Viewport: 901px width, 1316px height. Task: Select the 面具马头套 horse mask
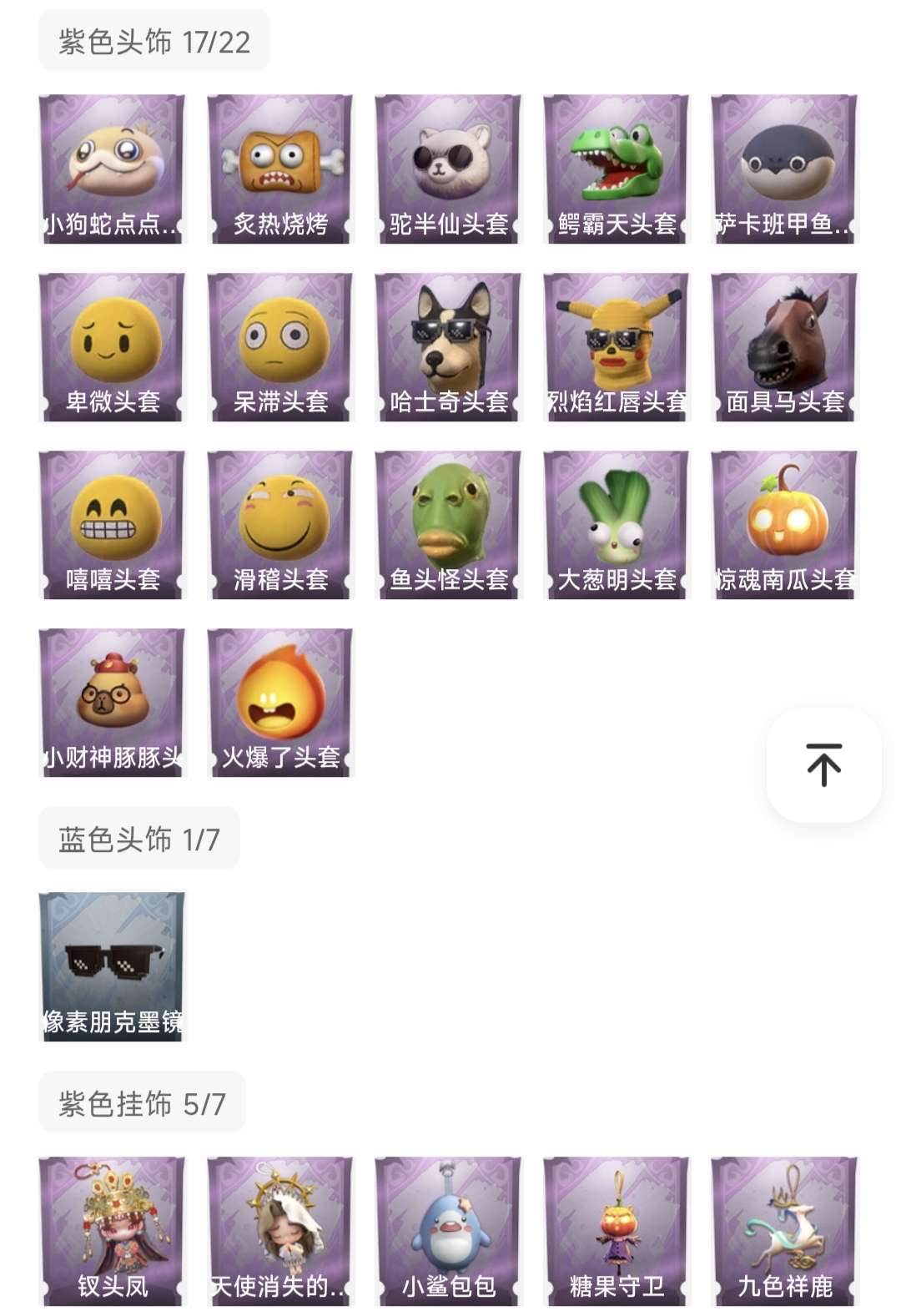pyautogui.click(x=784, y=347)
